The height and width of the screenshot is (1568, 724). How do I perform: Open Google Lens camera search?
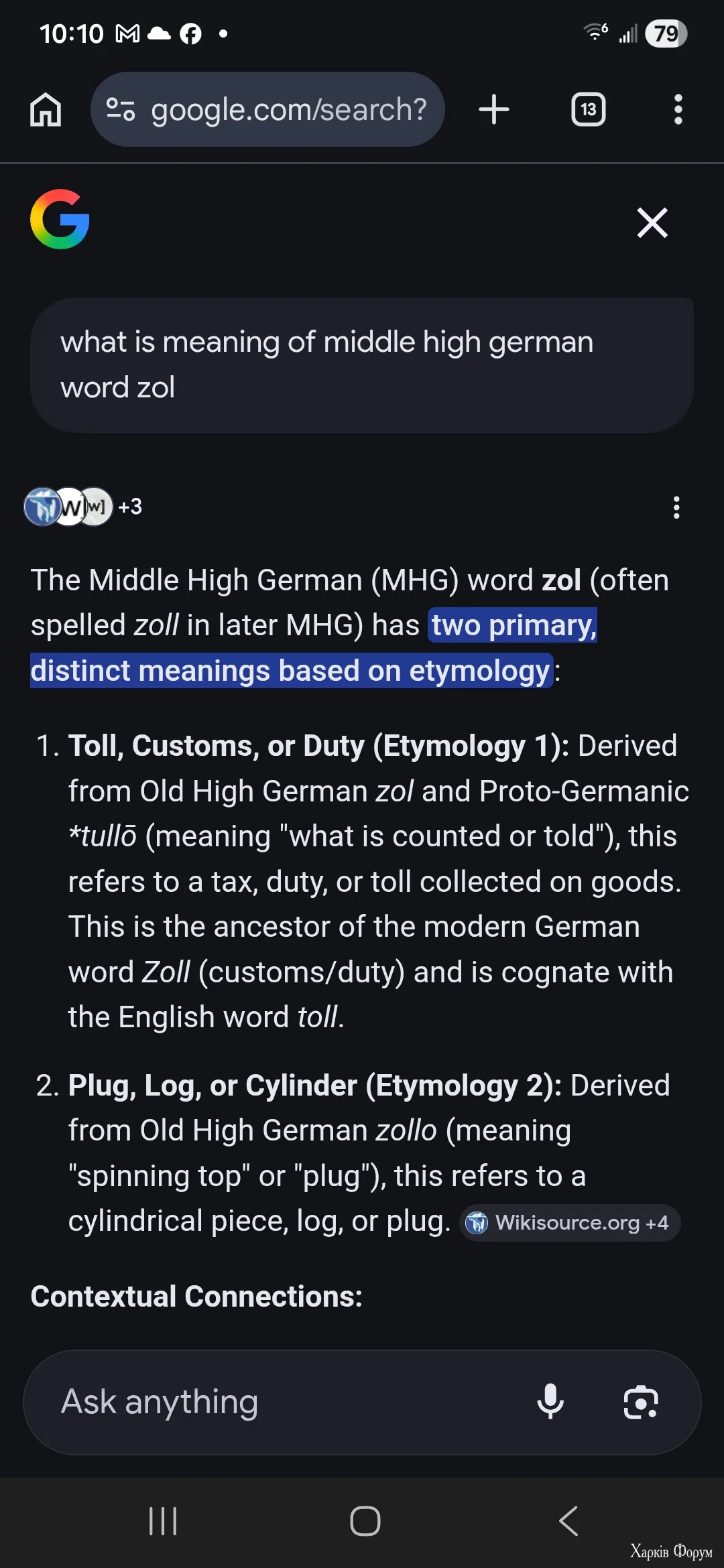[642, 1402]
